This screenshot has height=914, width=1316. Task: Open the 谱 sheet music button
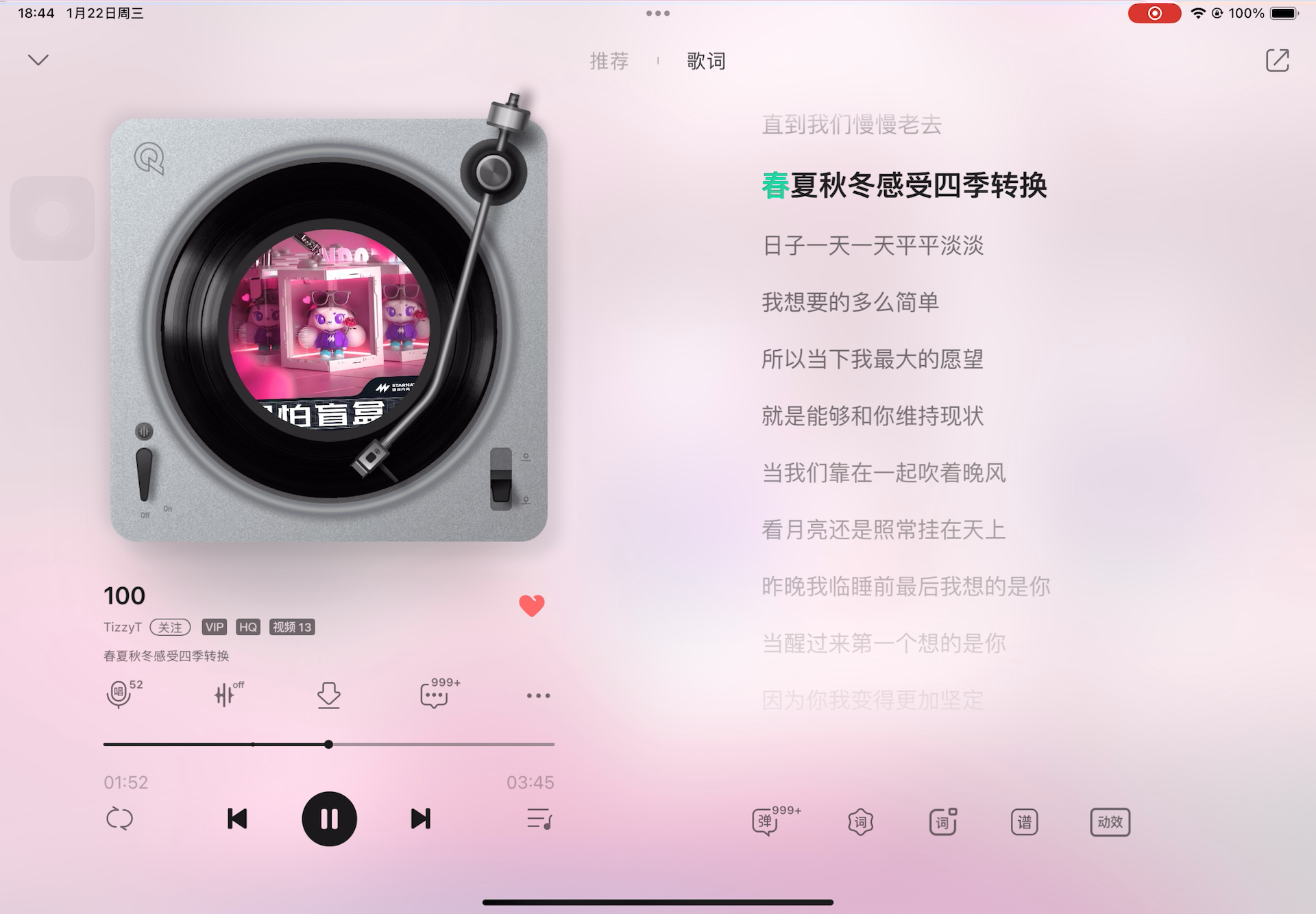pyautogui.click(x=1024, y=822)
